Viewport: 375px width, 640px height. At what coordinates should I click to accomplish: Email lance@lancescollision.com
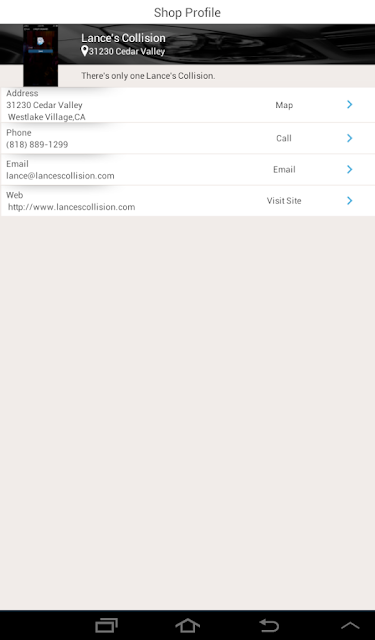tap(188, 169)
